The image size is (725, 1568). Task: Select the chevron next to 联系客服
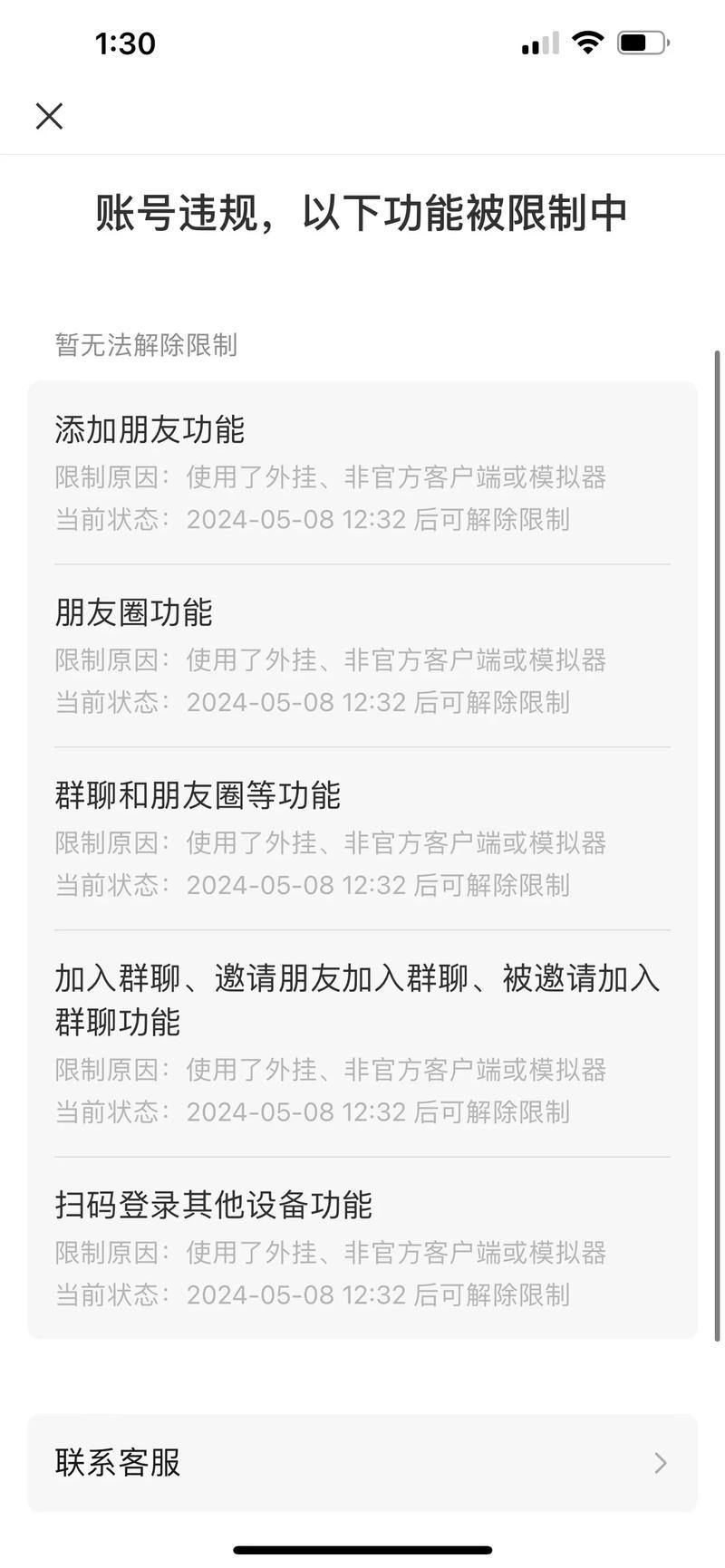coord(660,1462)
